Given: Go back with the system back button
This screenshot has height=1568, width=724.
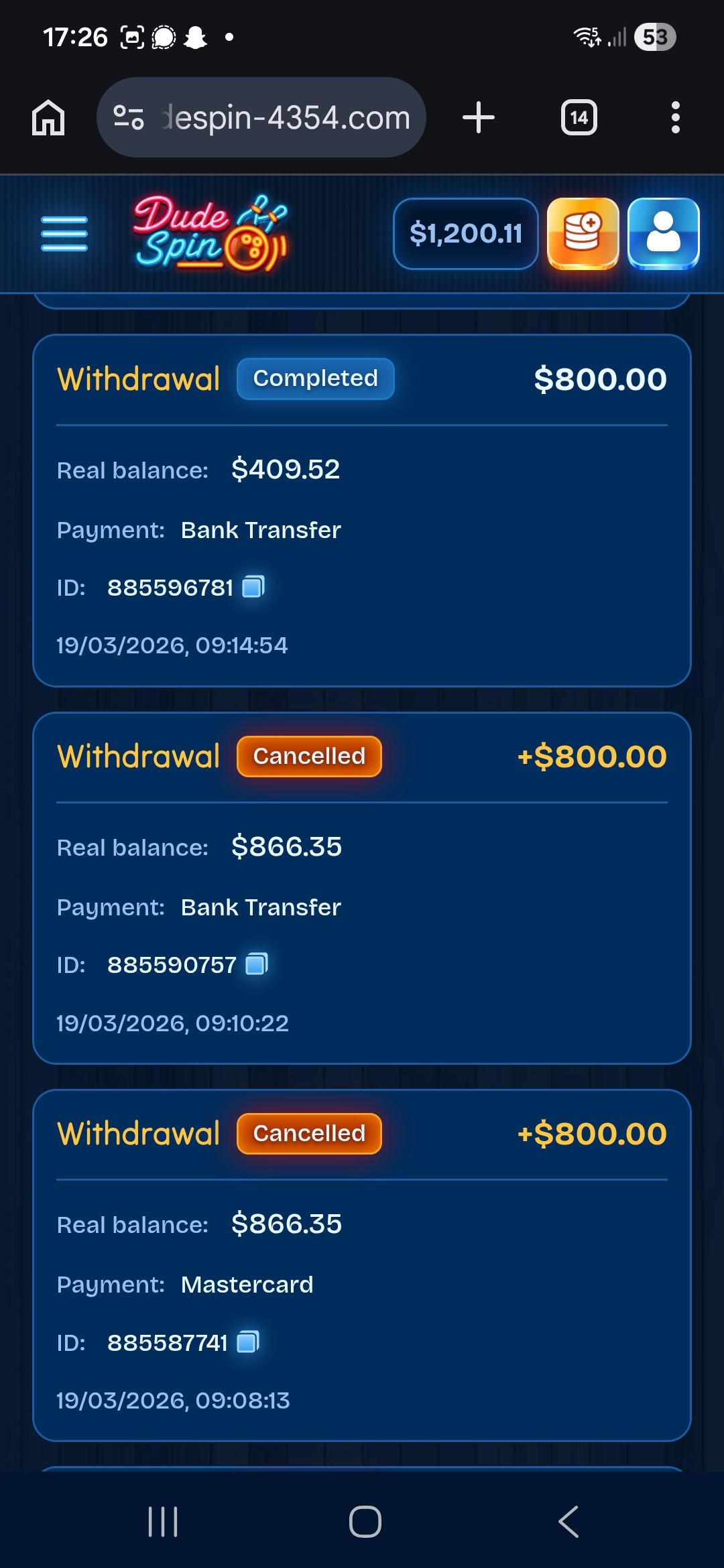Looking at the screenshot, I should (x=568, y=1521).
